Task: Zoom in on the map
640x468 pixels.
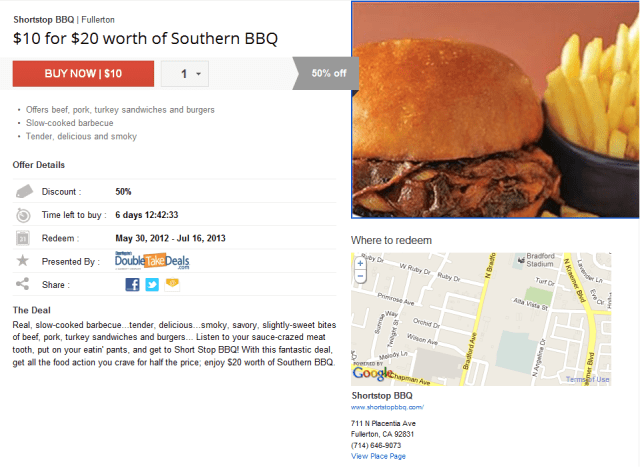Action: tap(360, 262)
